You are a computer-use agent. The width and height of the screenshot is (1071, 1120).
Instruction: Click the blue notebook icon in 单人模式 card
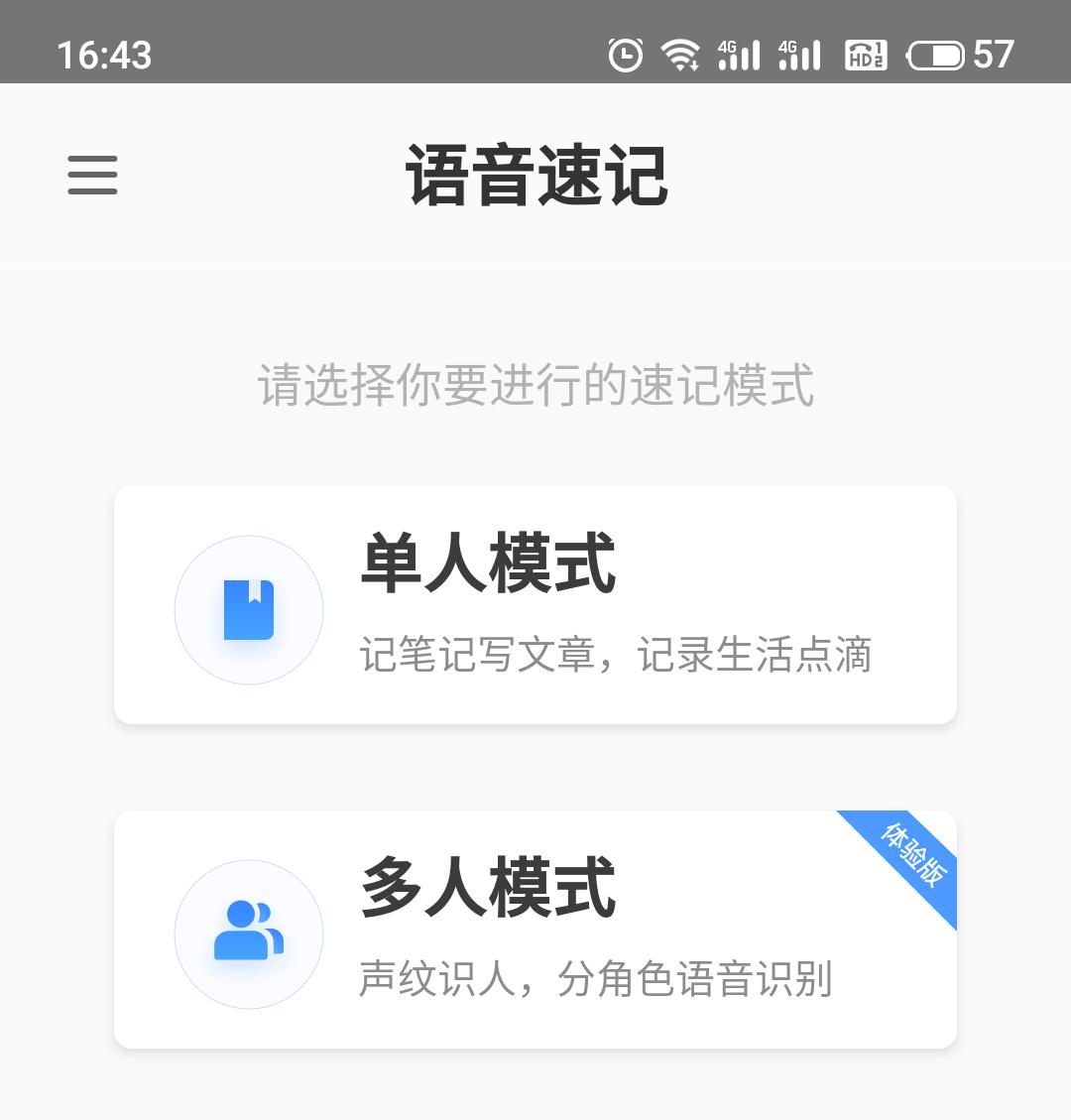click(x=248, y=609)
